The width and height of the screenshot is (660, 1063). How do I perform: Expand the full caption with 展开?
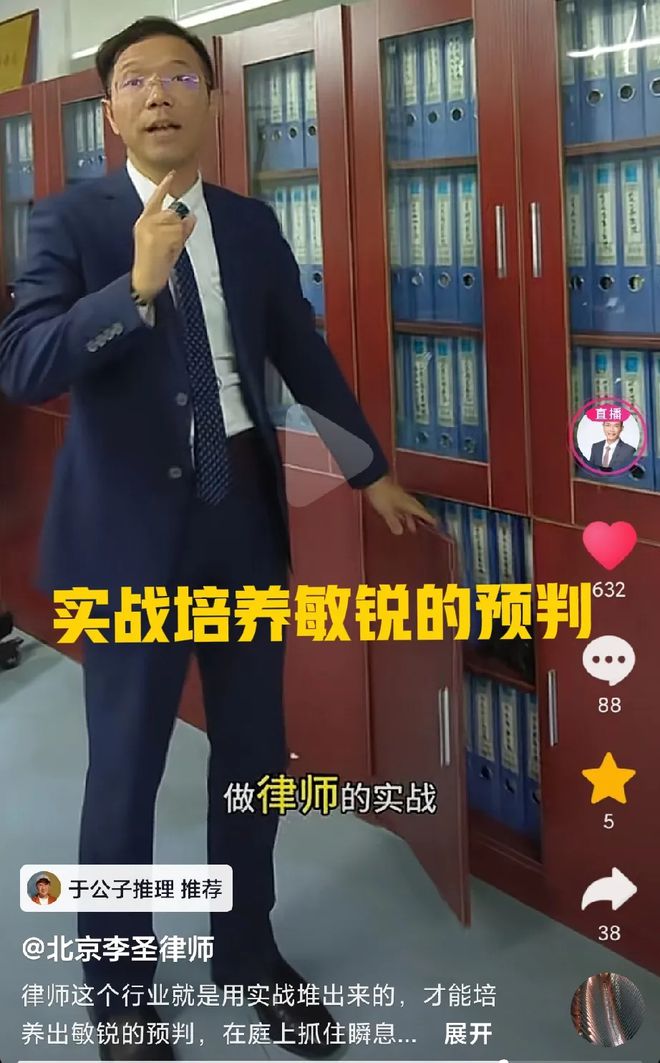468,1033
